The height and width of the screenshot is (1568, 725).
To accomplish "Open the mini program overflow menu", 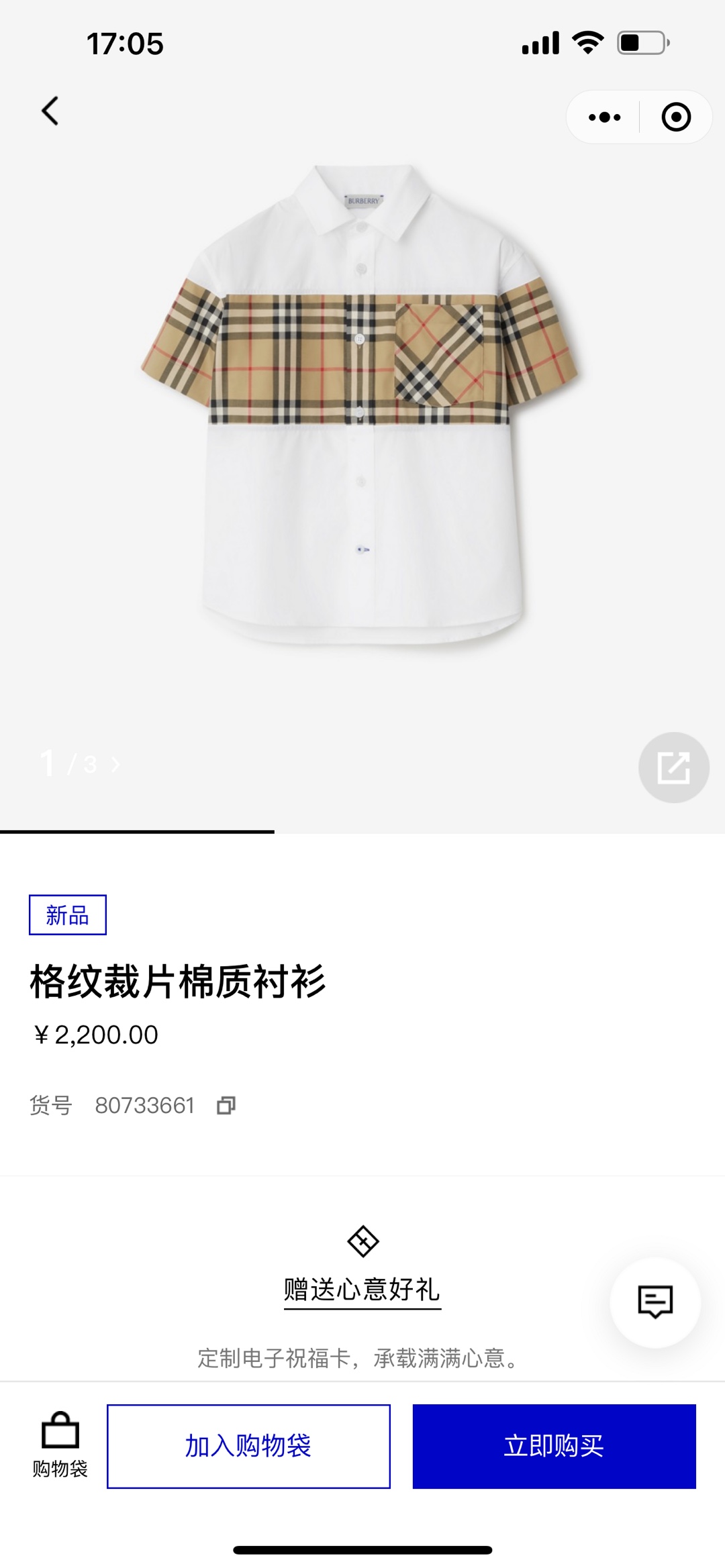I will (x=604, y=117).
